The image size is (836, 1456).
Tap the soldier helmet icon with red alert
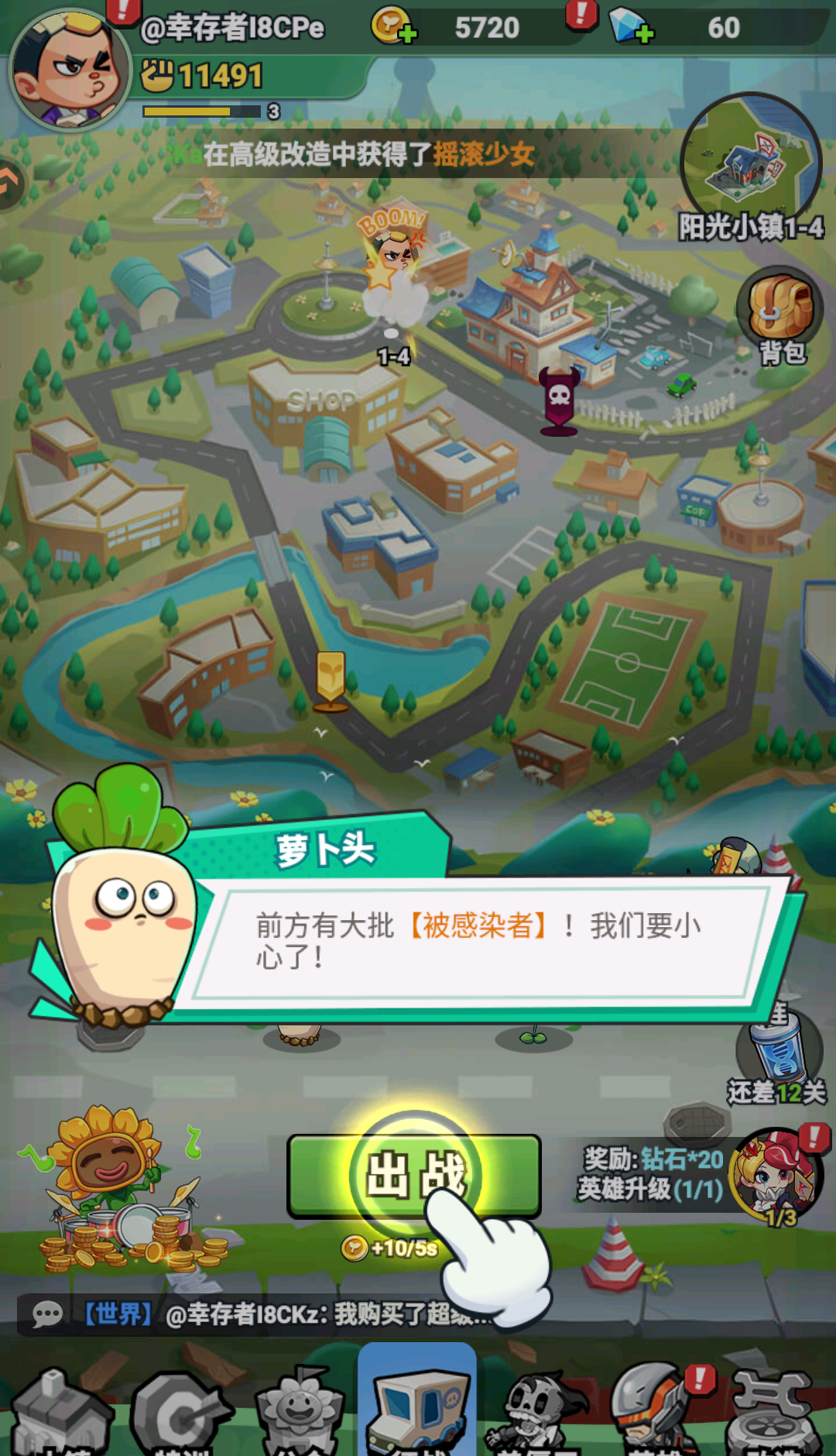click(653, 1410)
